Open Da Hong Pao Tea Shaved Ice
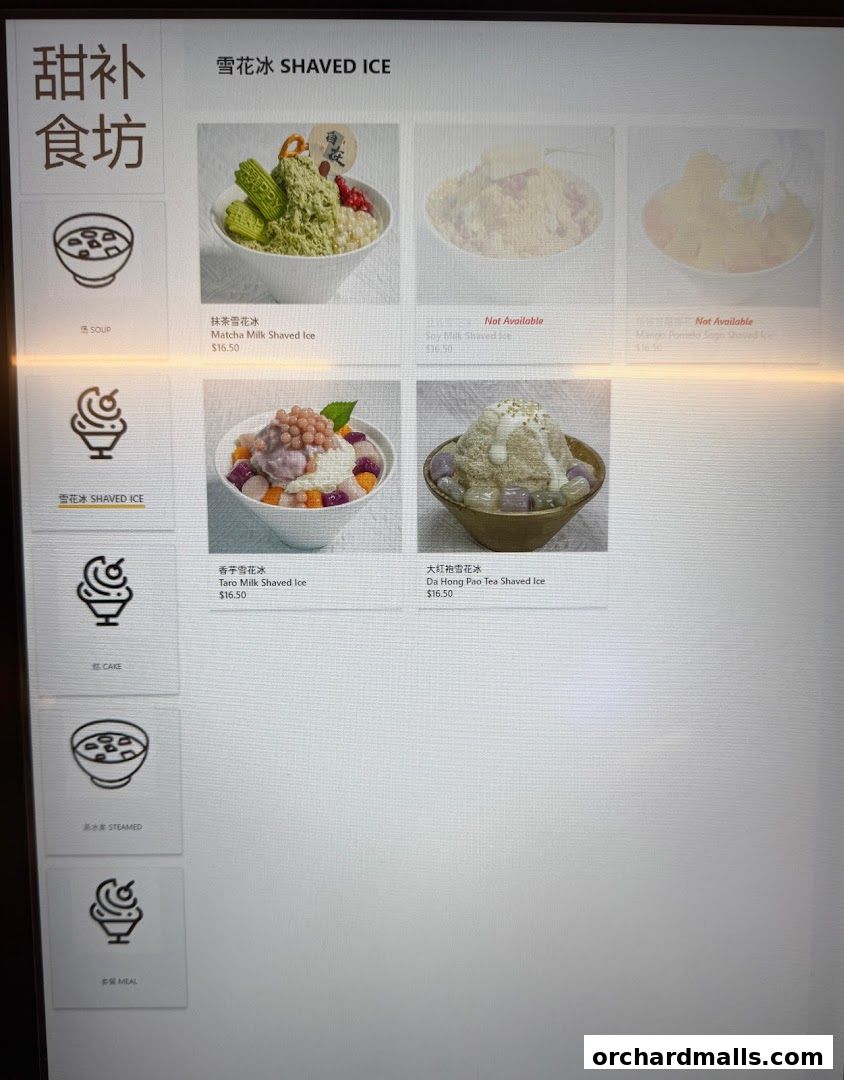844x1080 pixels. click(512, 492)
